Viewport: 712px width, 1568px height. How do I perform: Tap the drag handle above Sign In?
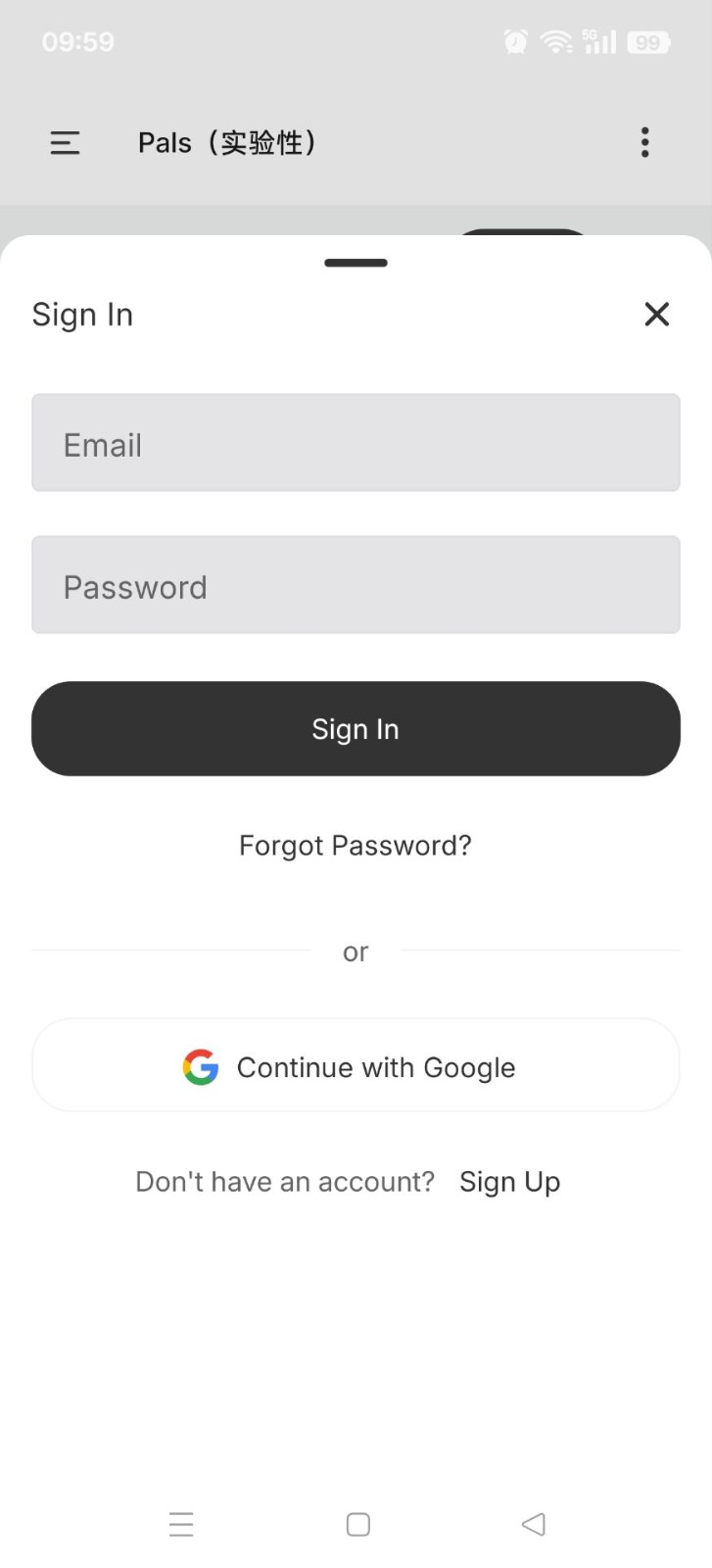(x=355, y=263)
